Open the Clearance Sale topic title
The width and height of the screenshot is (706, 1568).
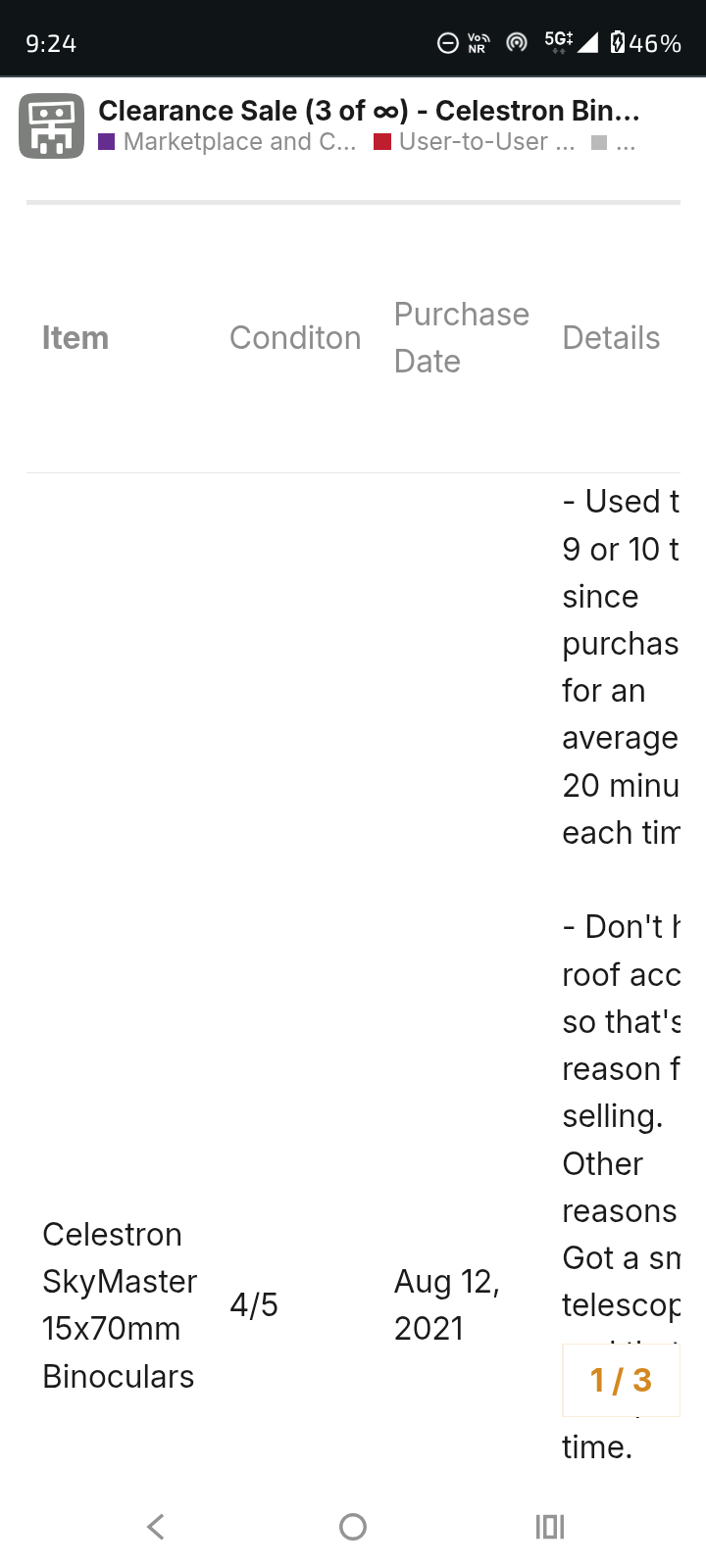(x=369, y=111)
